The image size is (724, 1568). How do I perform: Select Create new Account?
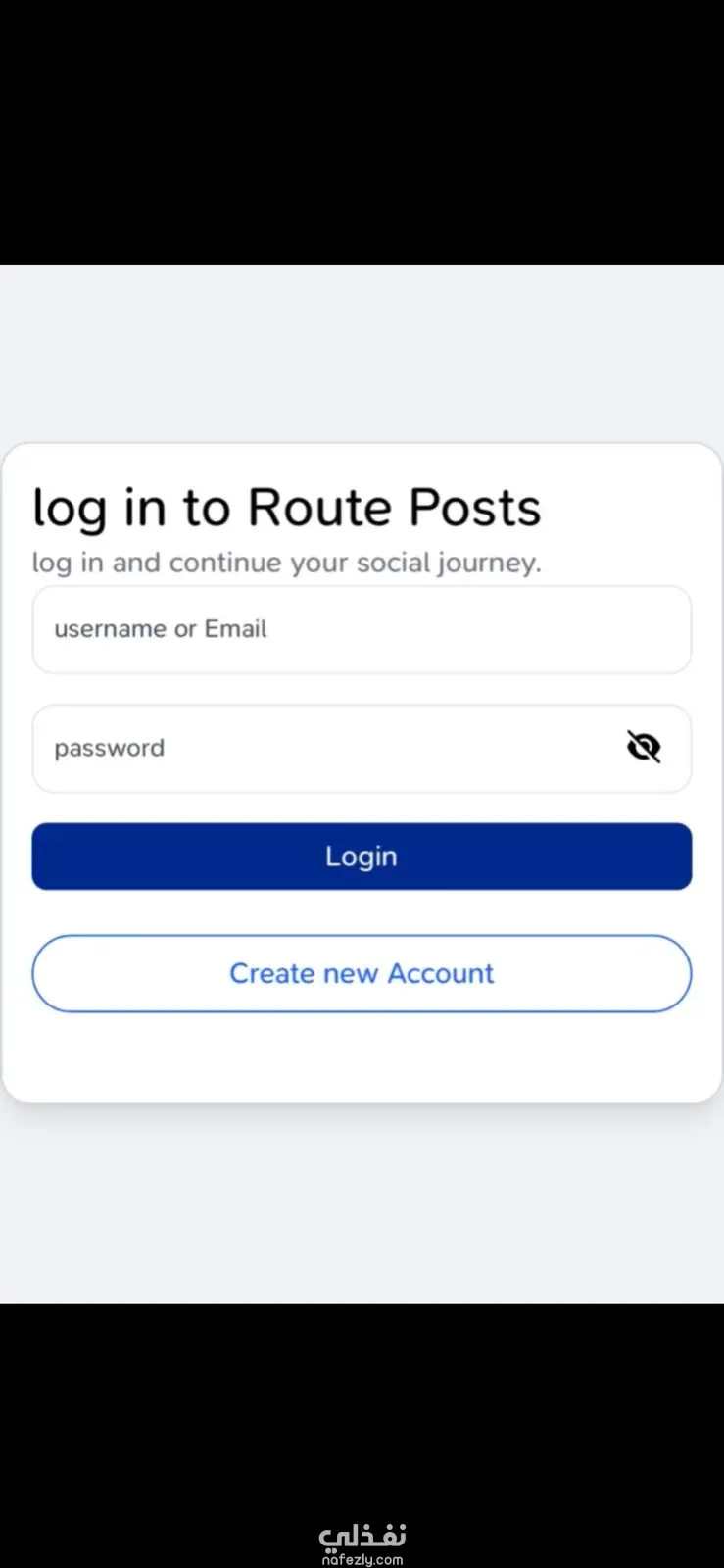362,973
